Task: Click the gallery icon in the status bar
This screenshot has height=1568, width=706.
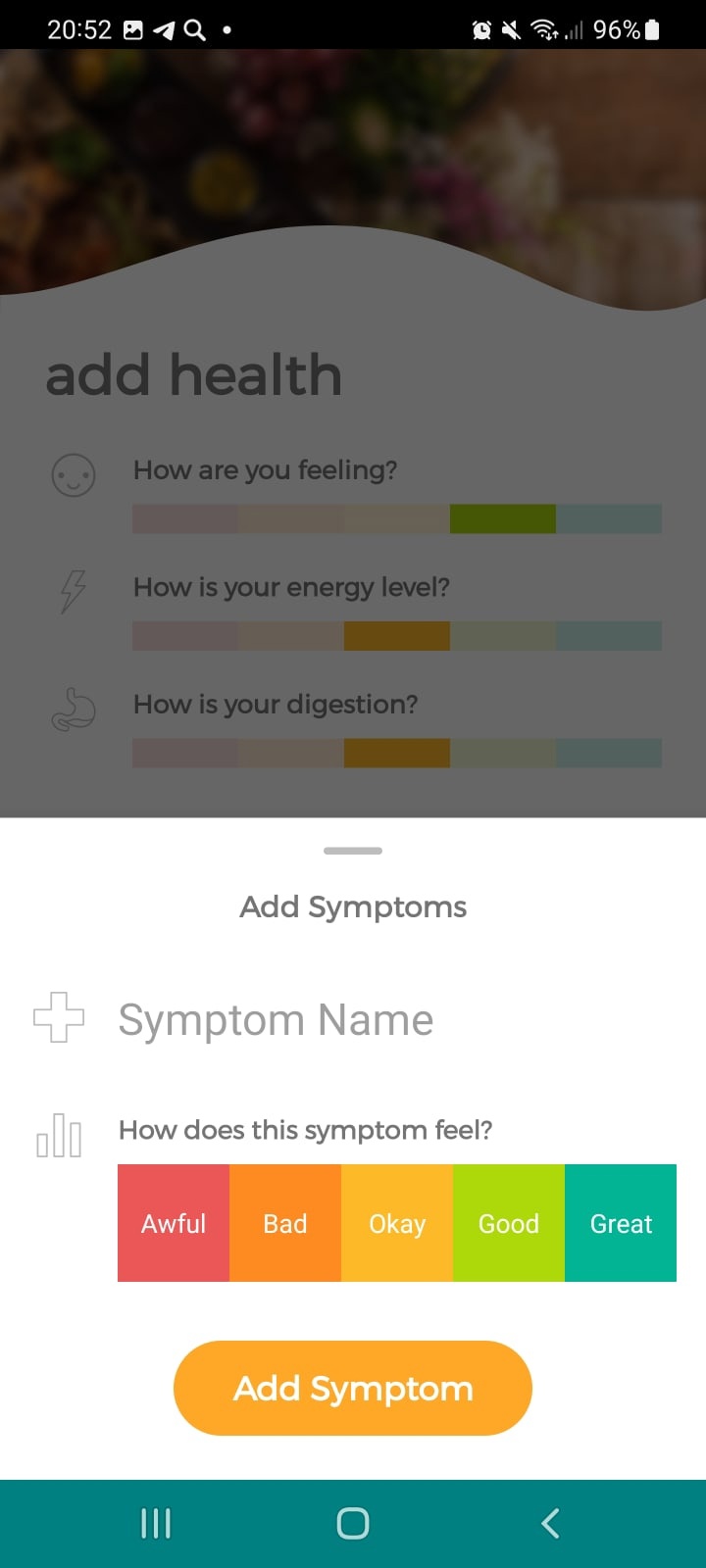Action: click(133, 29)
